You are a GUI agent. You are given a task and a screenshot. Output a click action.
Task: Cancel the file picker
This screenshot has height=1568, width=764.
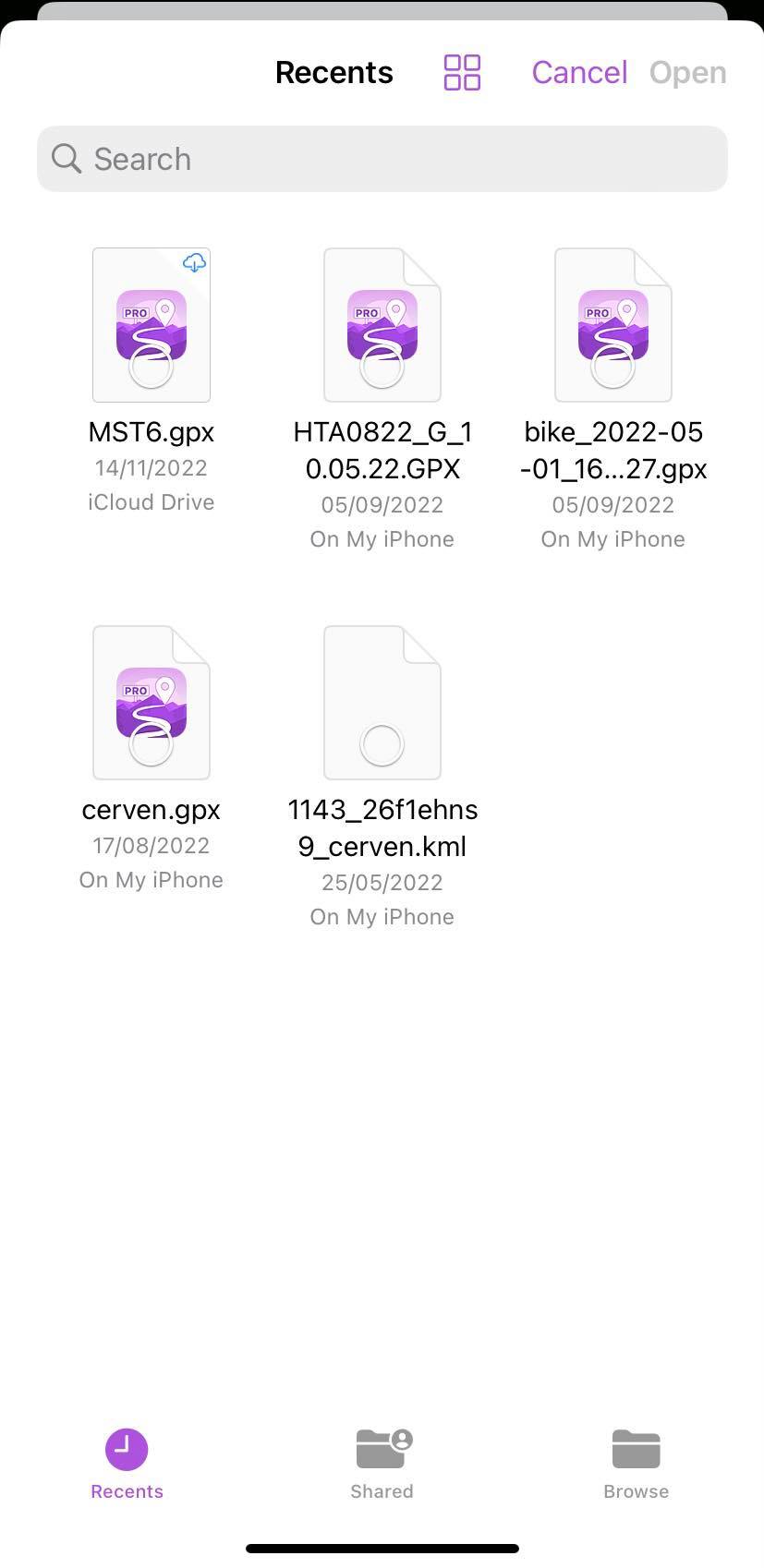click(579, 72)
